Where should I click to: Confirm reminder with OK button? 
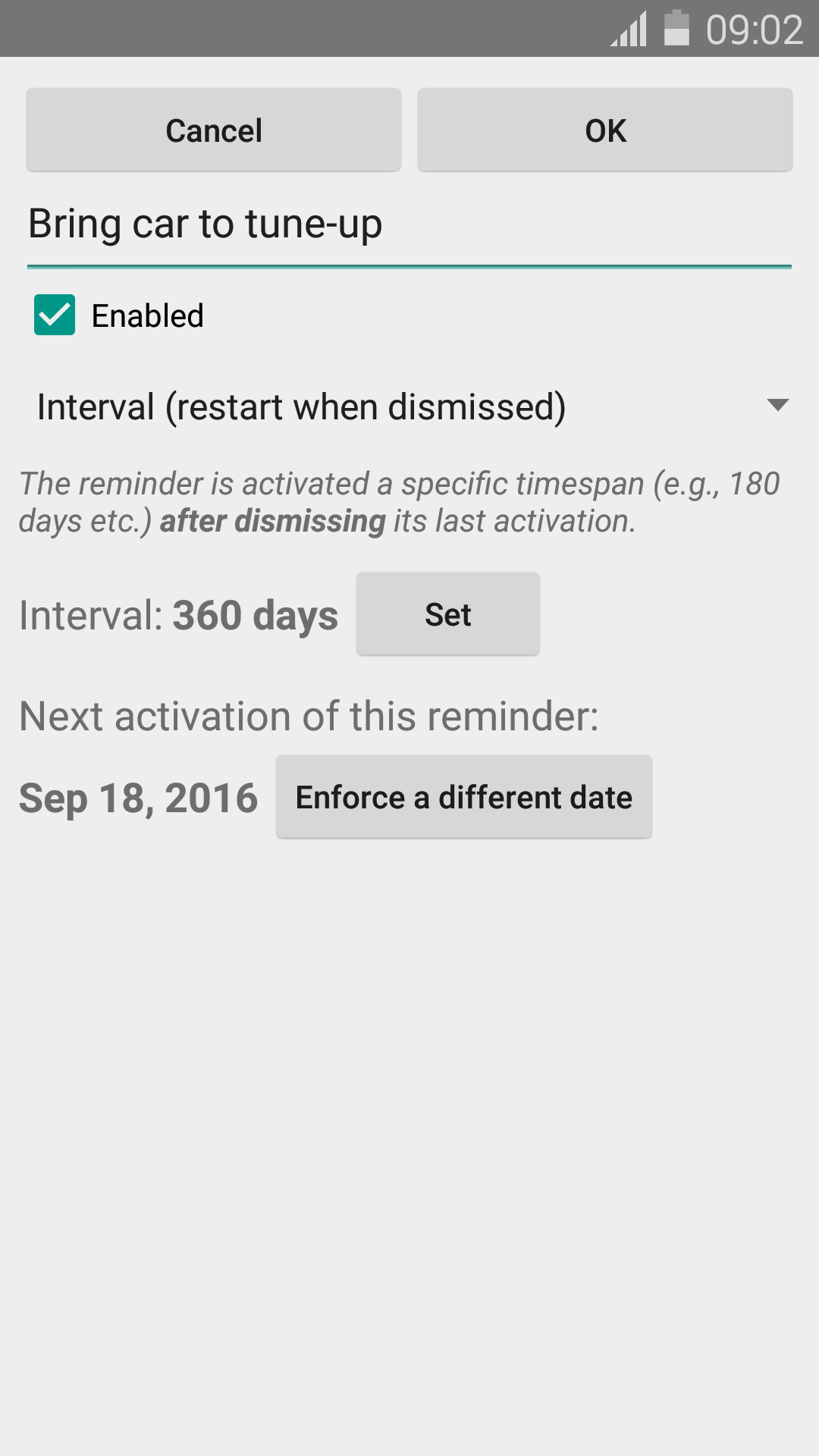tap(605, 130)
